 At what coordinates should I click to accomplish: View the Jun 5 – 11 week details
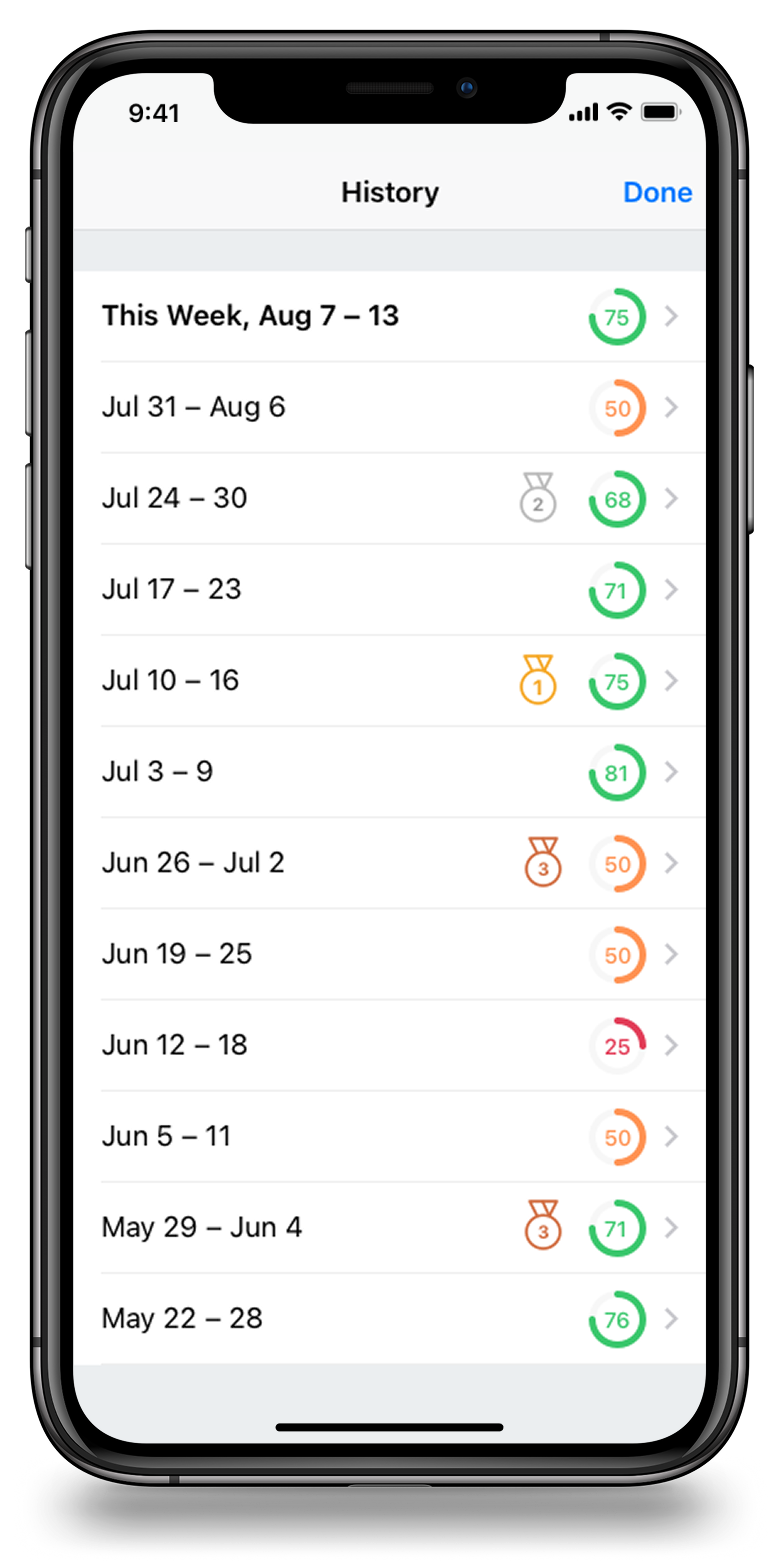pyautogui.click(x=390, y=1137)
